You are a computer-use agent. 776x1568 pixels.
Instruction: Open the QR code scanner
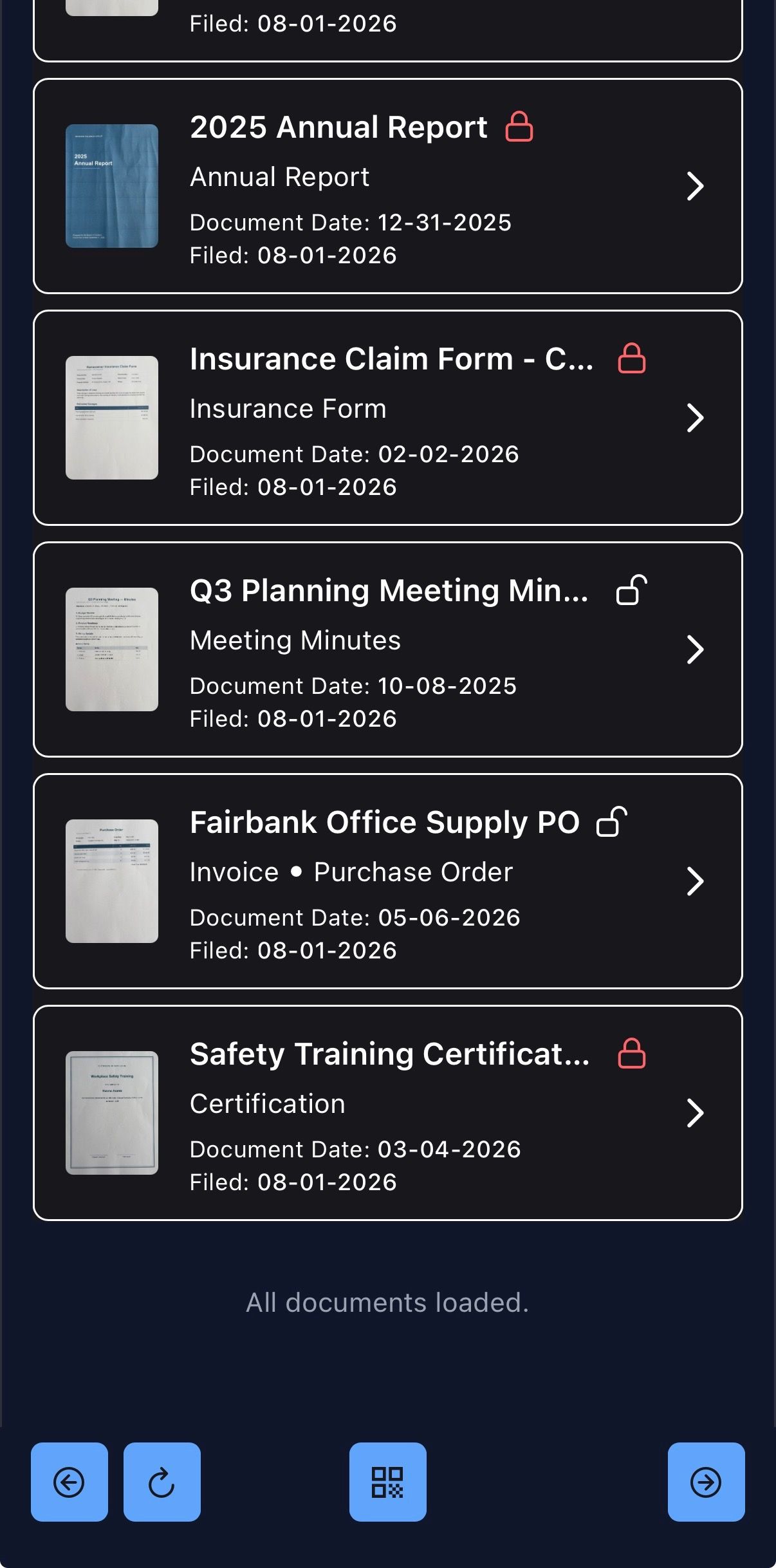pos(388,1482)
